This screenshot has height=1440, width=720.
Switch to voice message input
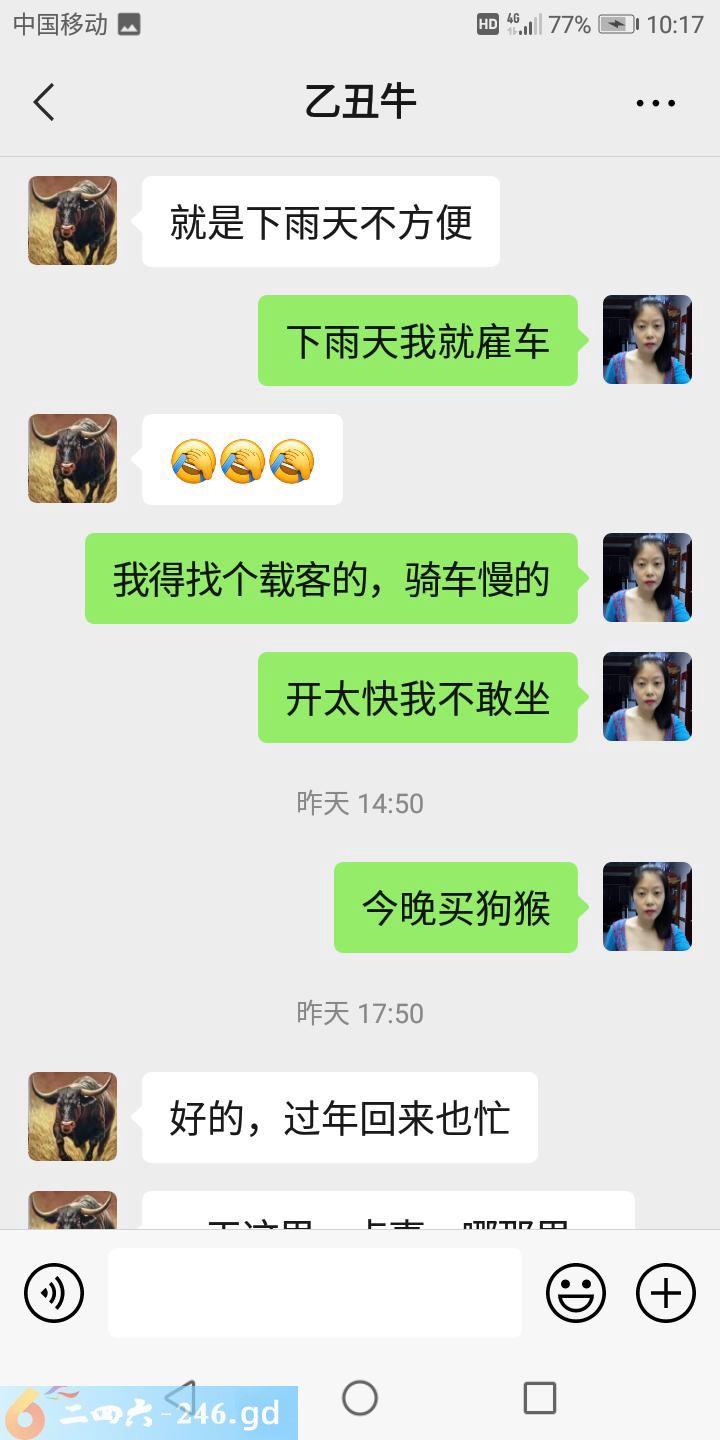pos(54,1293)
